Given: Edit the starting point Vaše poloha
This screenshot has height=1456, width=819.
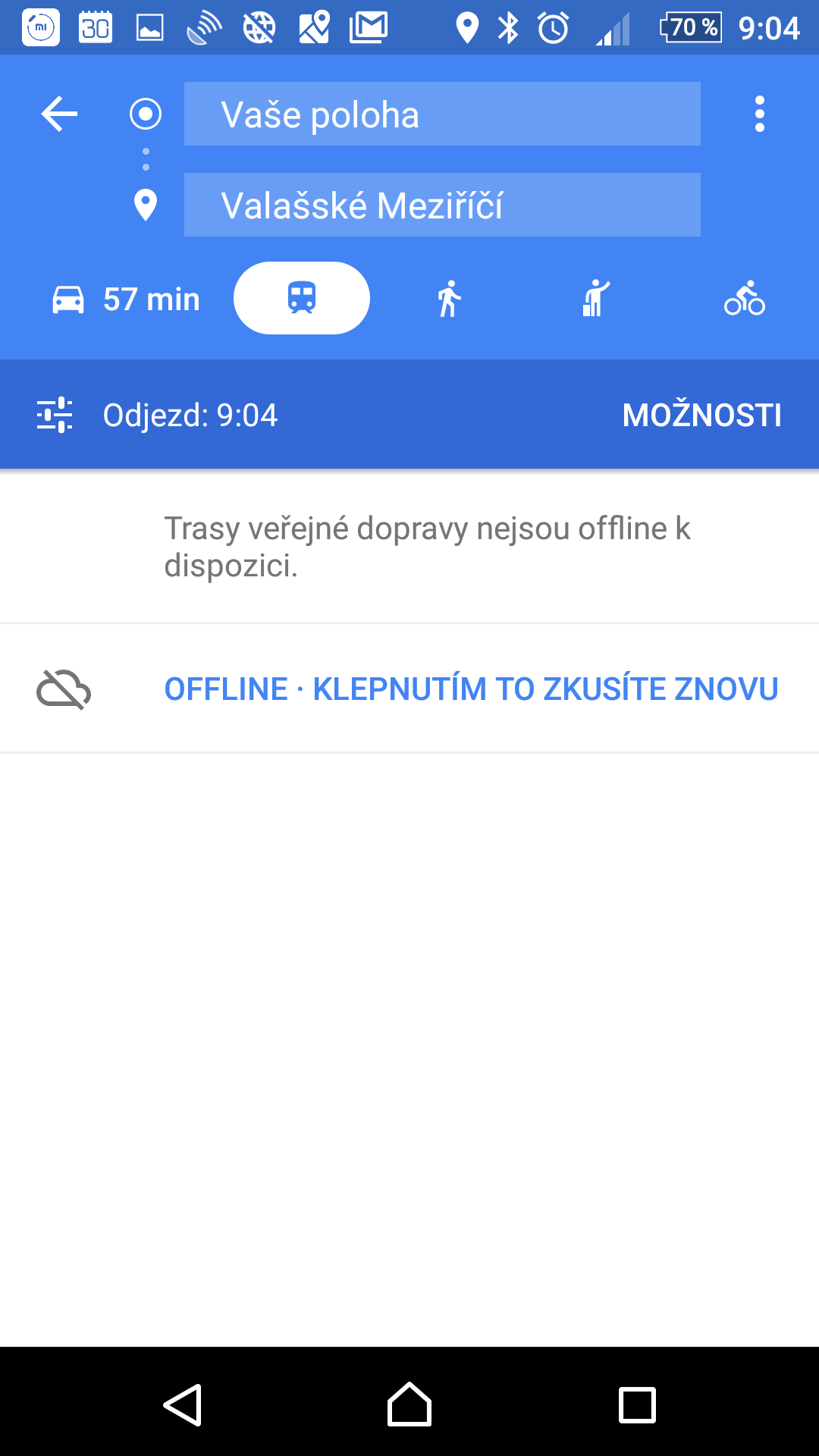Looking at the screenshot, I should point(442,114).
